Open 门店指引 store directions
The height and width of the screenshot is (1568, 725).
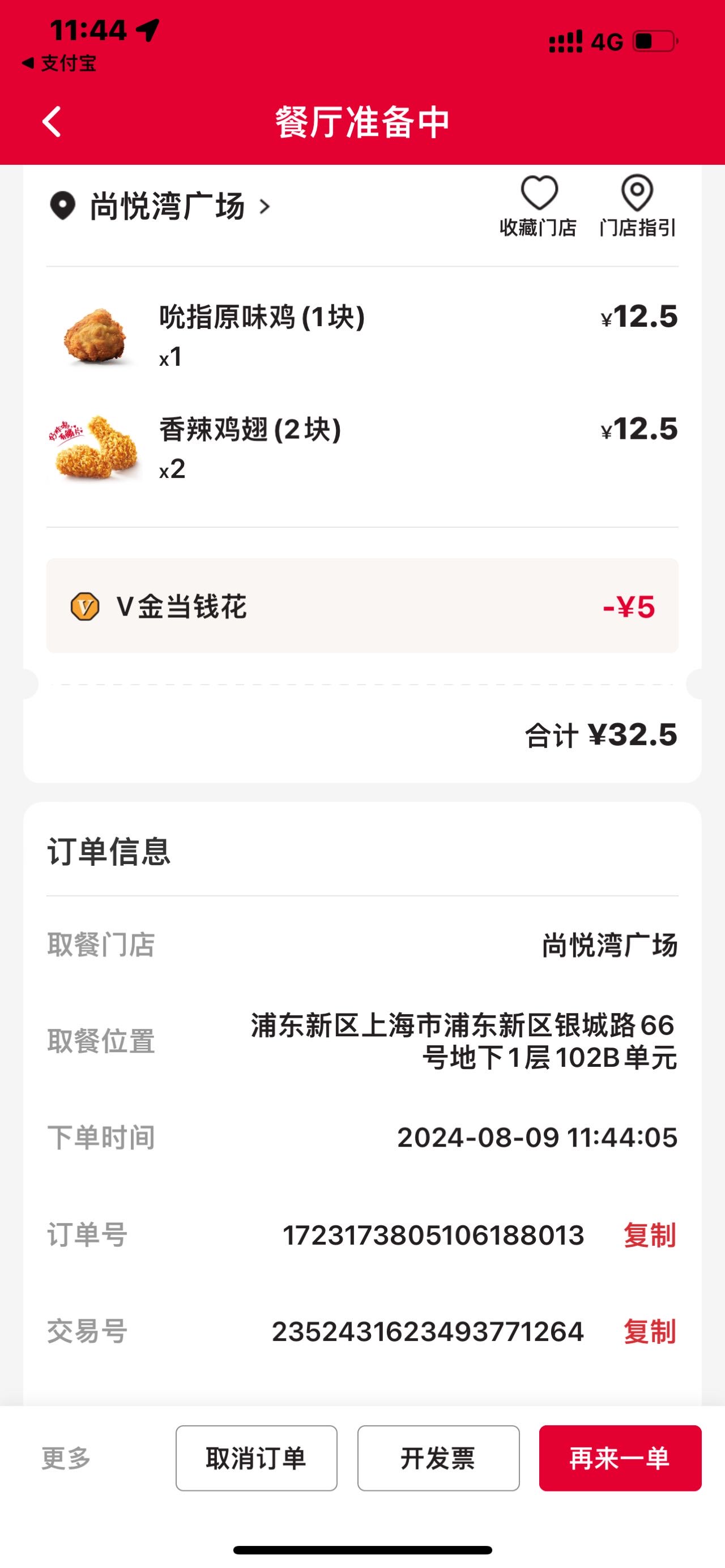tap(637, 206)
